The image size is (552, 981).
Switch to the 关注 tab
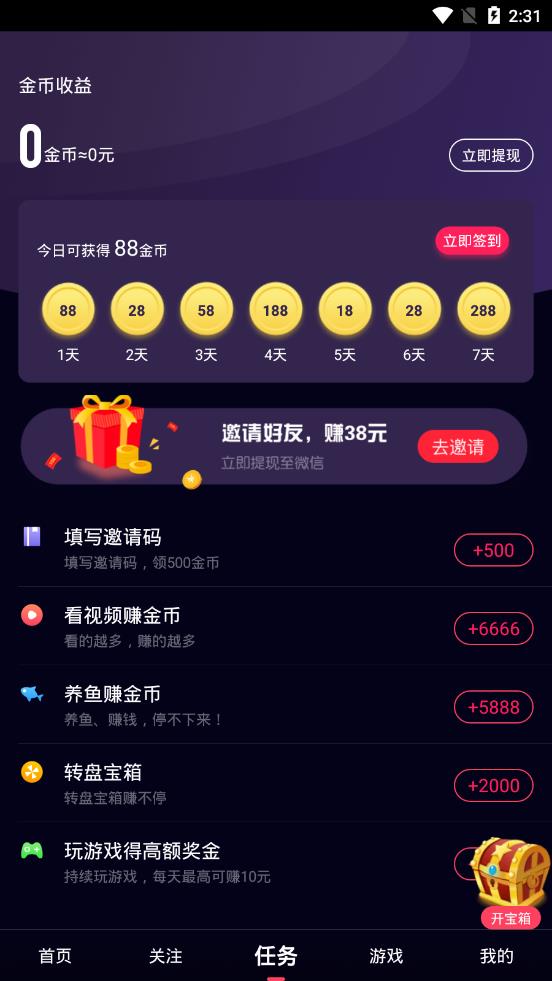click(165, 955)
